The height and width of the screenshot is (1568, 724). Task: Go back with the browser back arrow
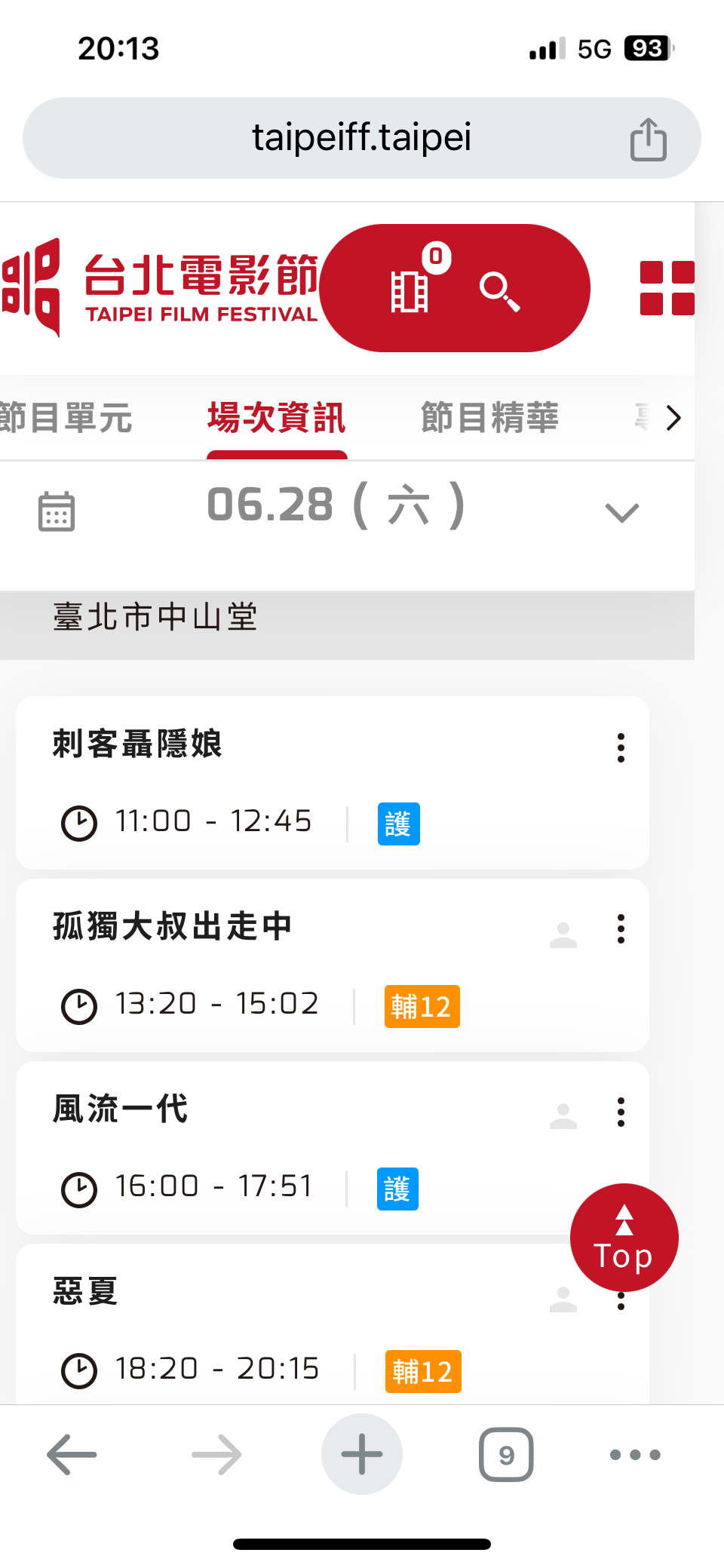(72, 1454)
